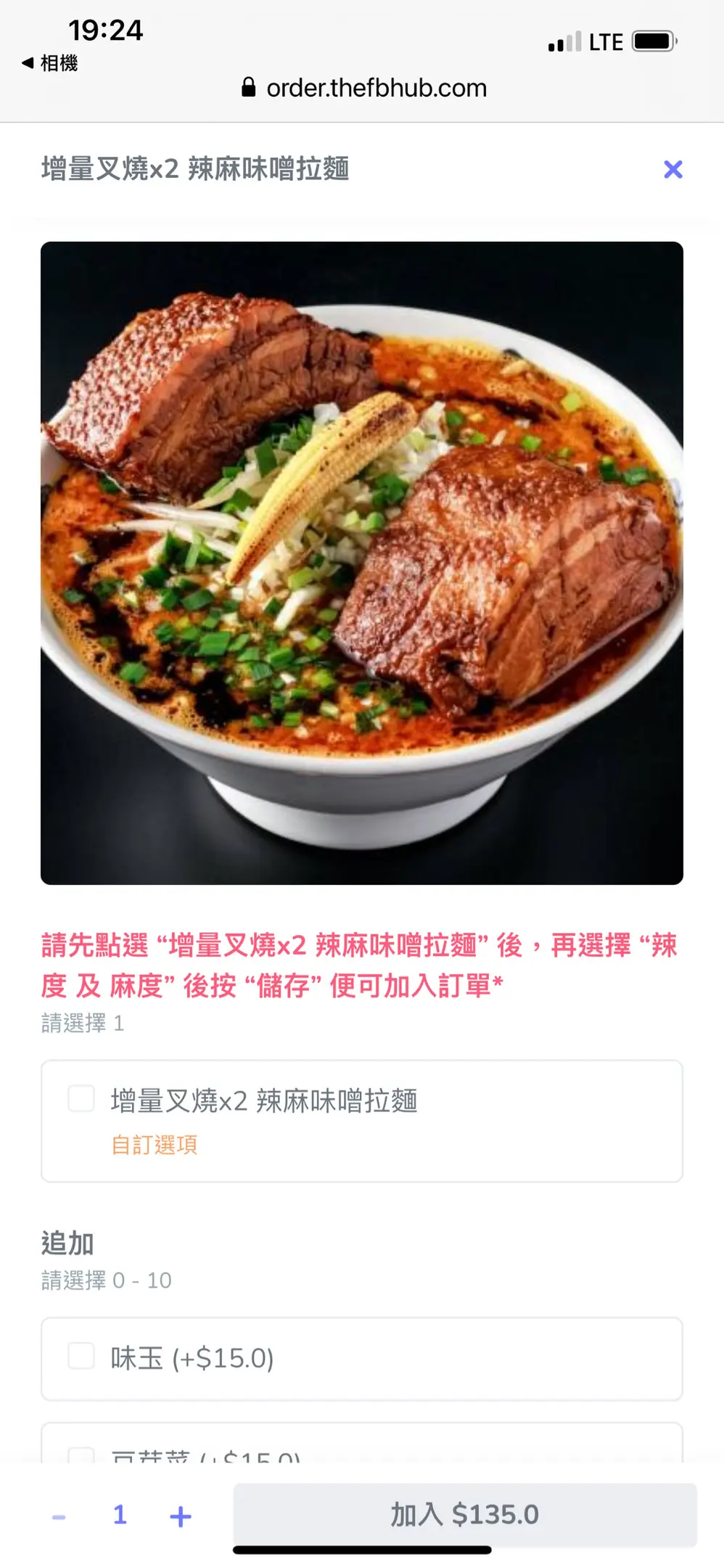Return to 相機 app via back link

[x=49, y=63]
